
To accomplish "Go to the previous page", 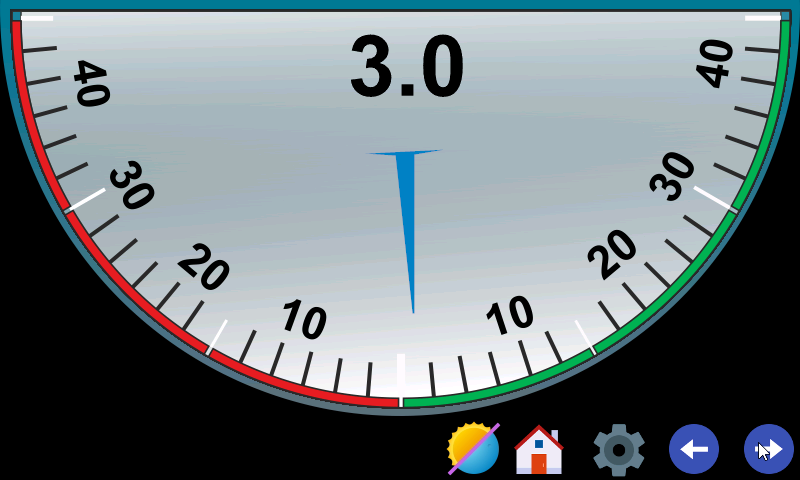I will point(694,449).
